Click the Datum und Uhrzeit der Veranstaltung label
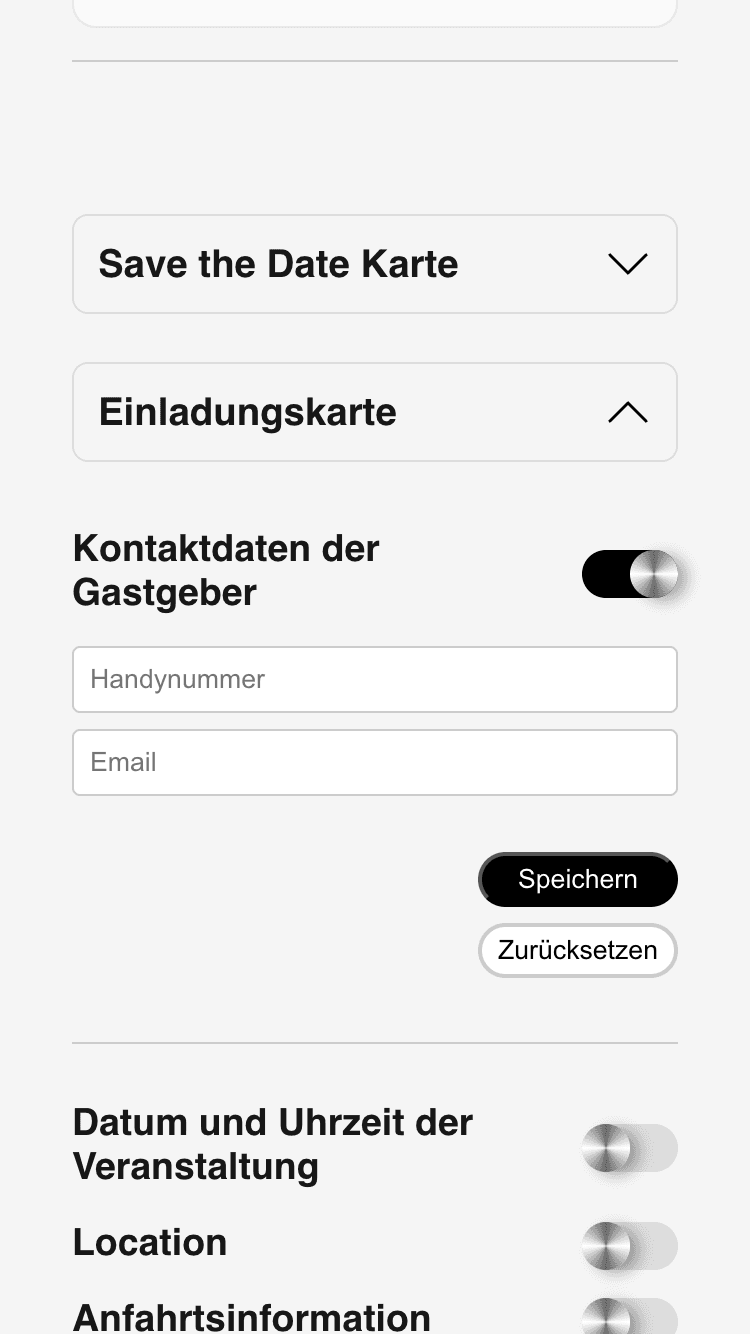Viewport: 750px width, 1334px height. [x=272, y=1144]
